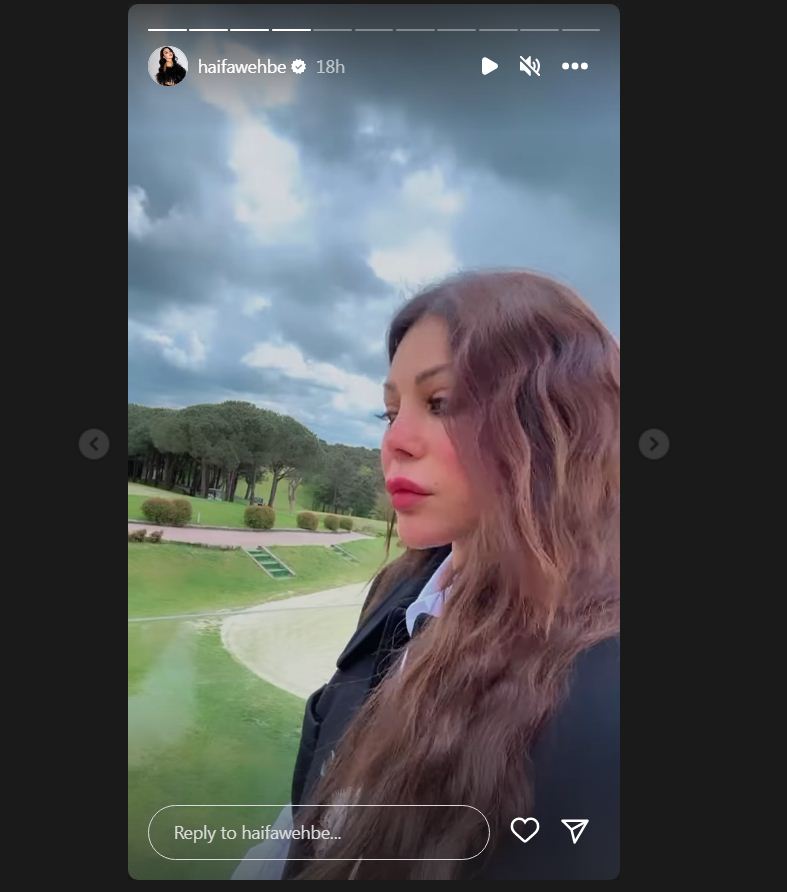Unmute the story audio
The width and height of the screenshot is (787, 892).
point(530,66)
